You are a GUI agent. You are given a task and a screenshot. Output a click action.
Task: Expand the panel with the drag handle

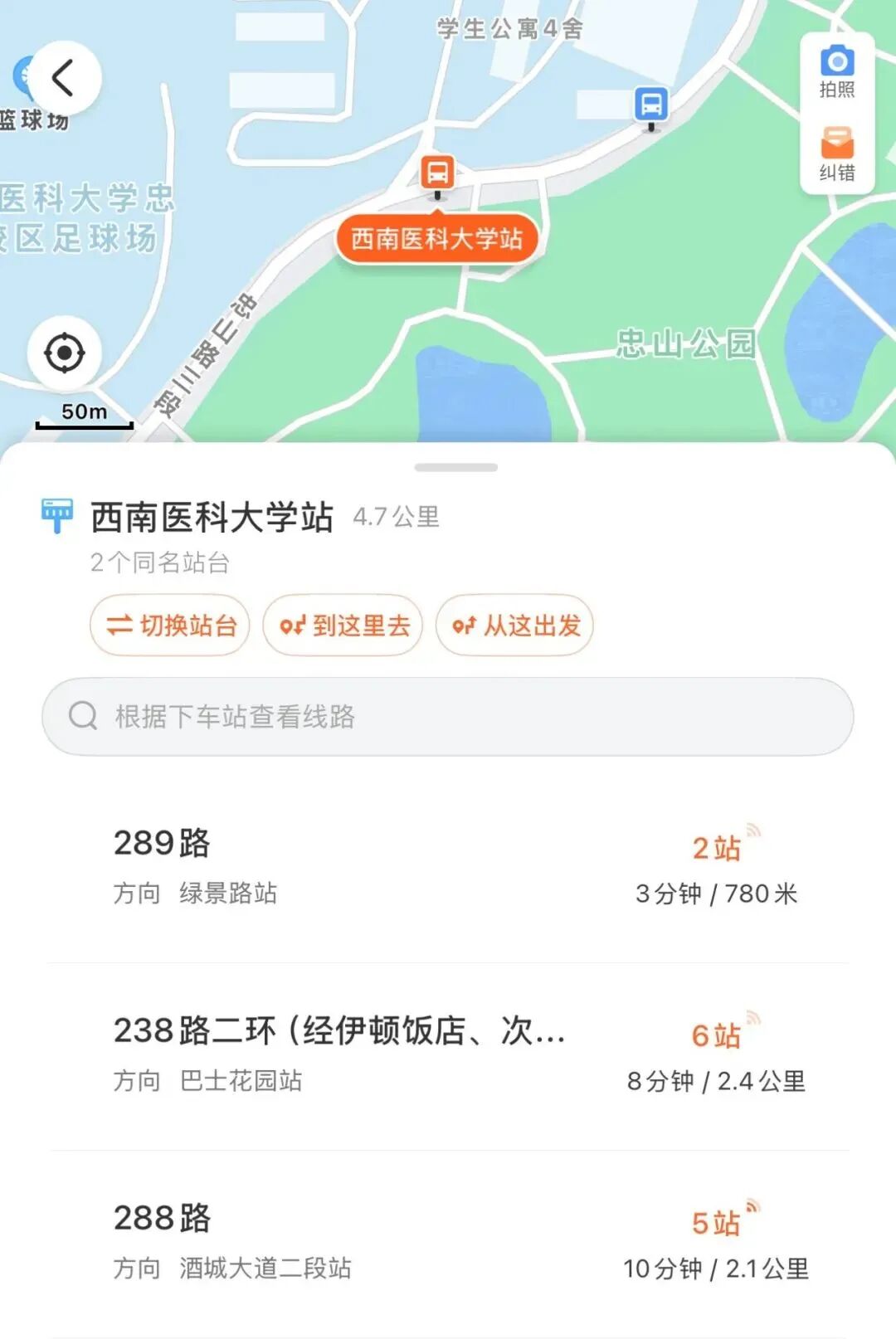pos(455,468)
